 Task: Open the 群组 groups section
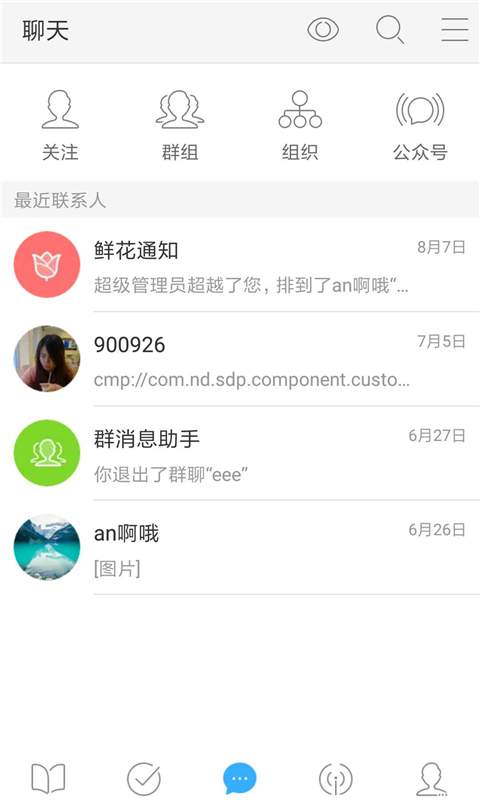(180, 125)
